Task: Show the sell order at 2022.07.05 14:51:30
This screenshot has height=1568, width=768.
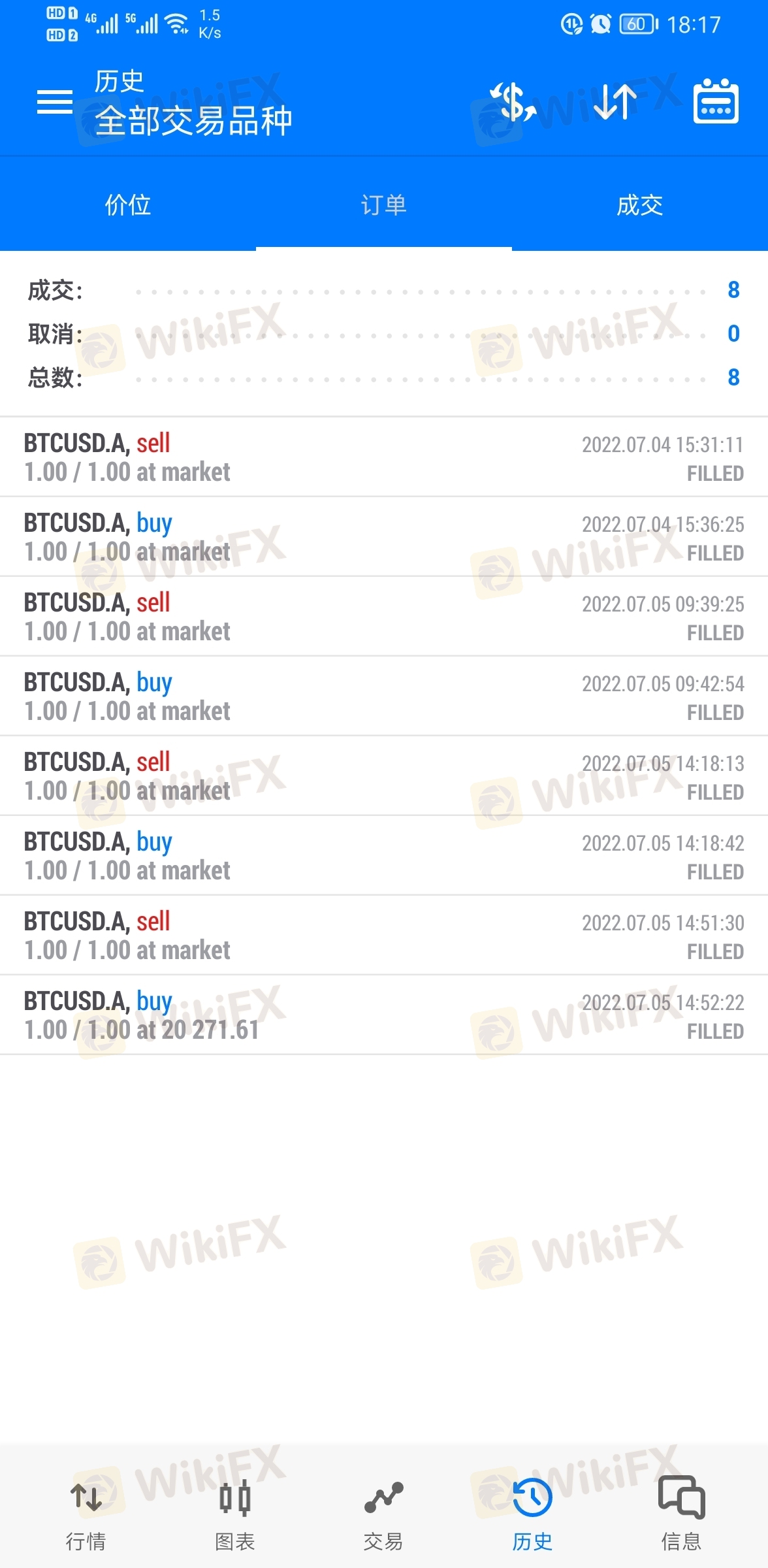Action: (384, 936)
